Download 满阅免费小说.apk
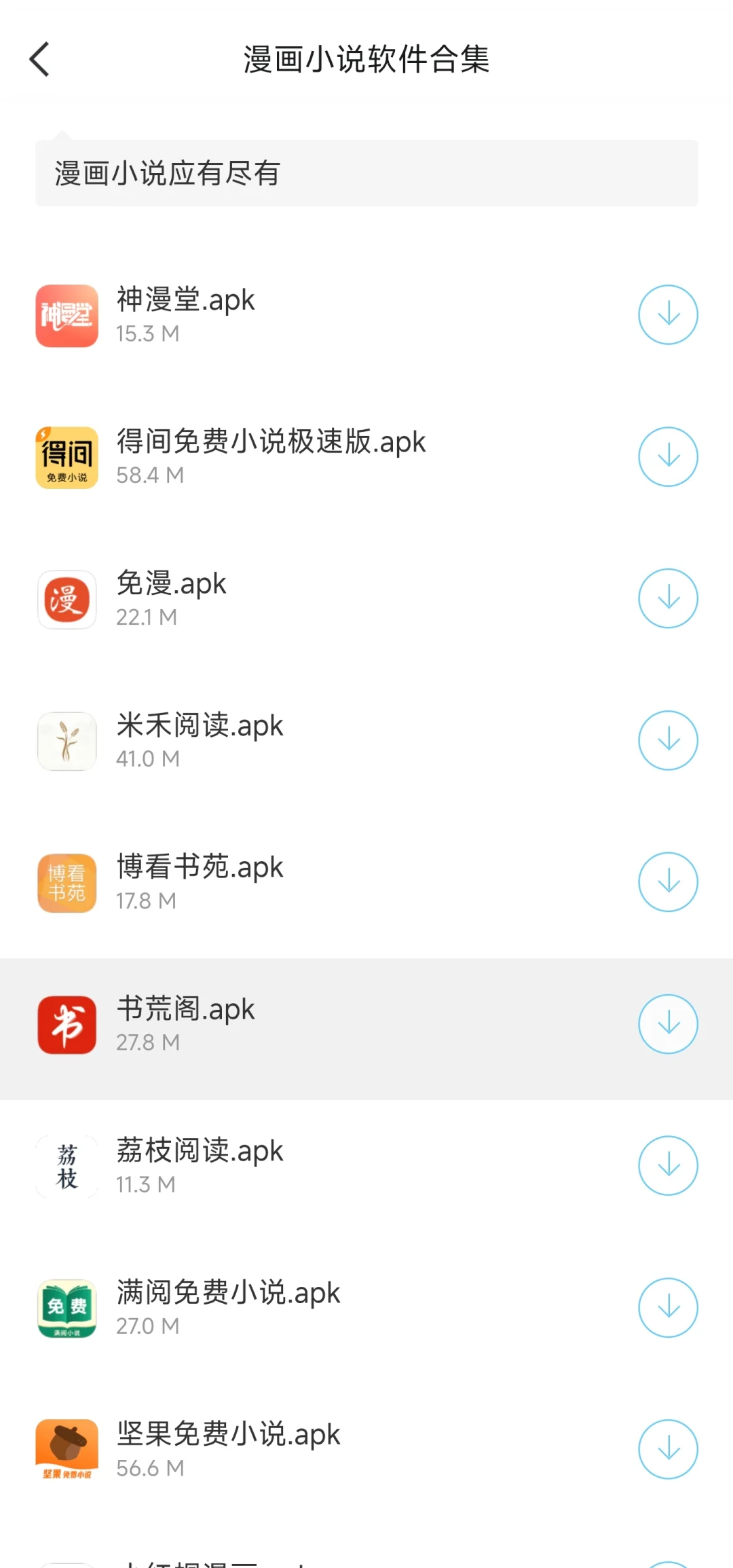The width and height of the screenshot is (733, 1568). [668, 1308]
